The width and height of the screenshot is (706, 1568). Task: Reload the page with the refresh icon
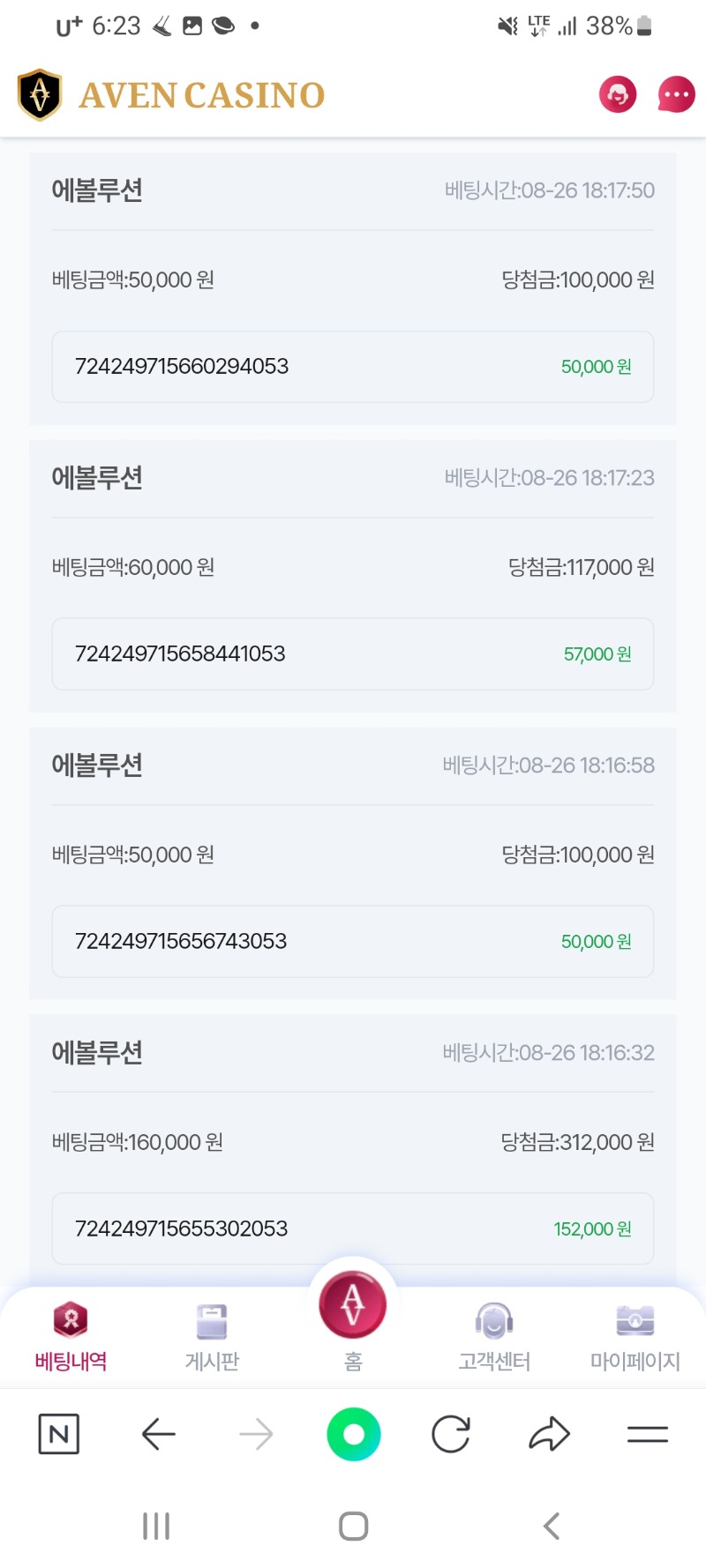(x=451, y=1434)
